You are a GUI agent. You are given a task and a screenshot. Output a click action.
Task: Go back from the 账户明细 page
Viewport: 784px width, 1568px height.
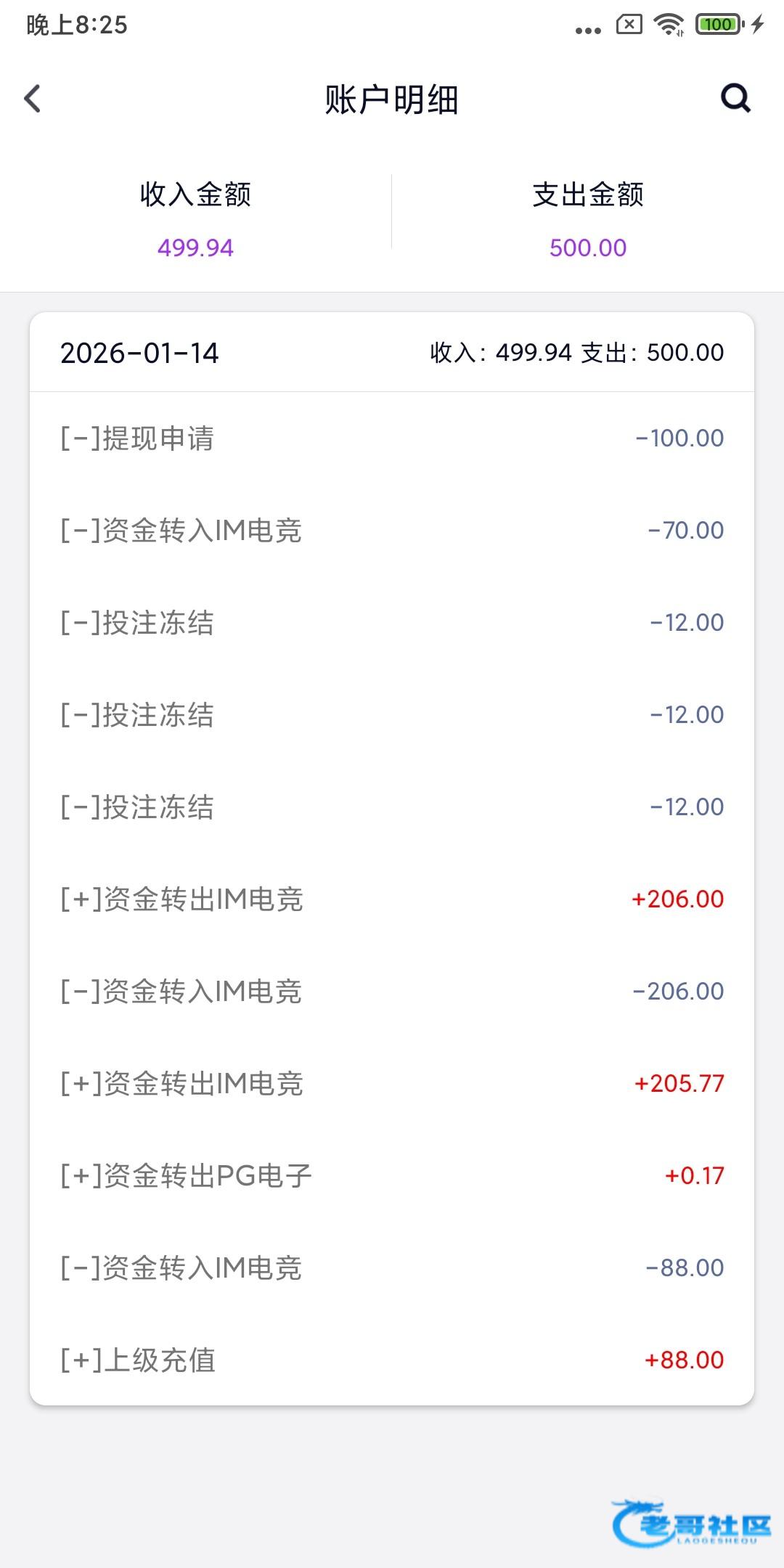(33, 99)
